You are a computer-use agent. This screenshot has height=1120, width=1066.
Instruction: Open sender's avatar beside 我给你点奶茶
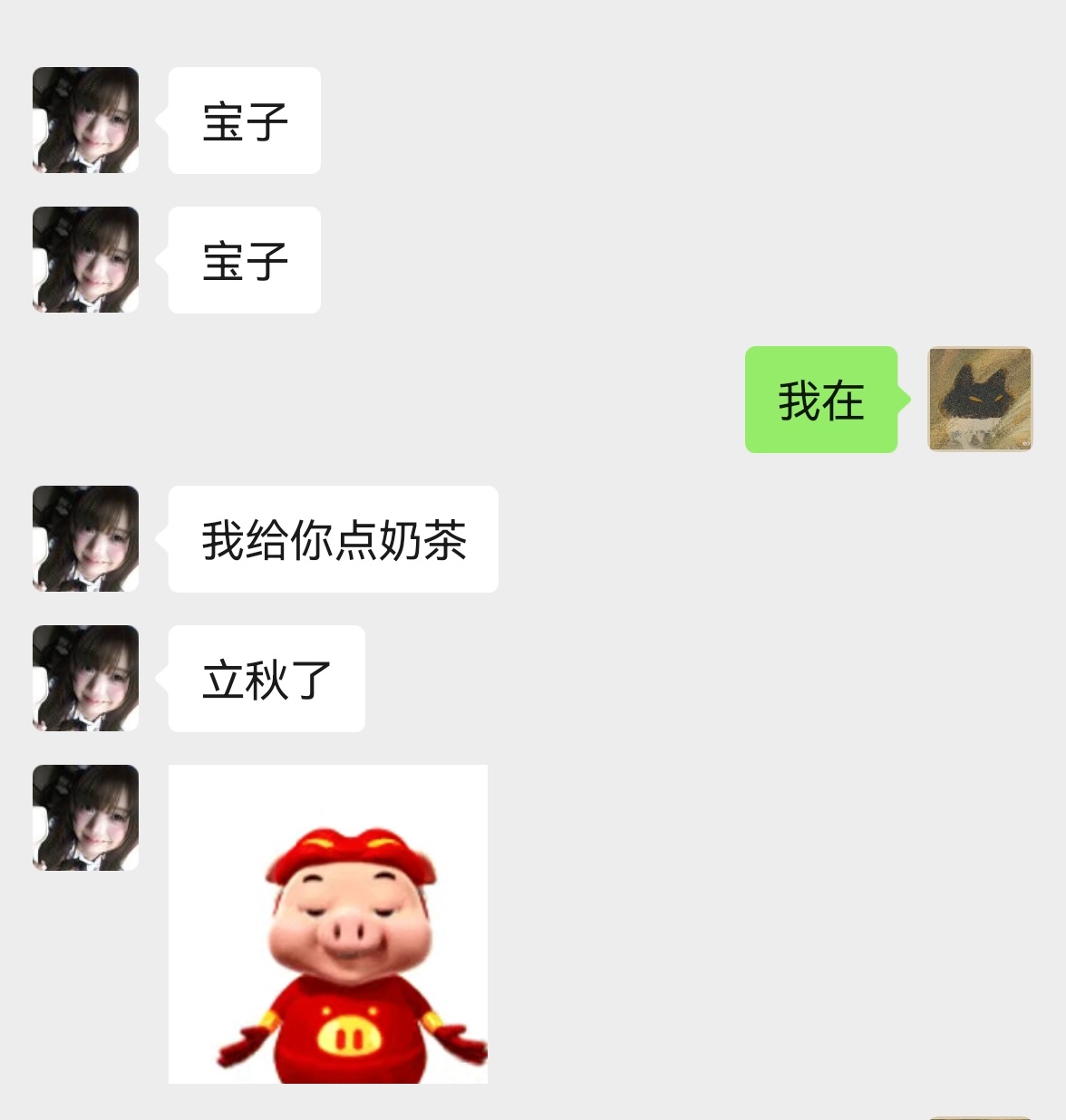pyautogui.click(x=85, y=538)
